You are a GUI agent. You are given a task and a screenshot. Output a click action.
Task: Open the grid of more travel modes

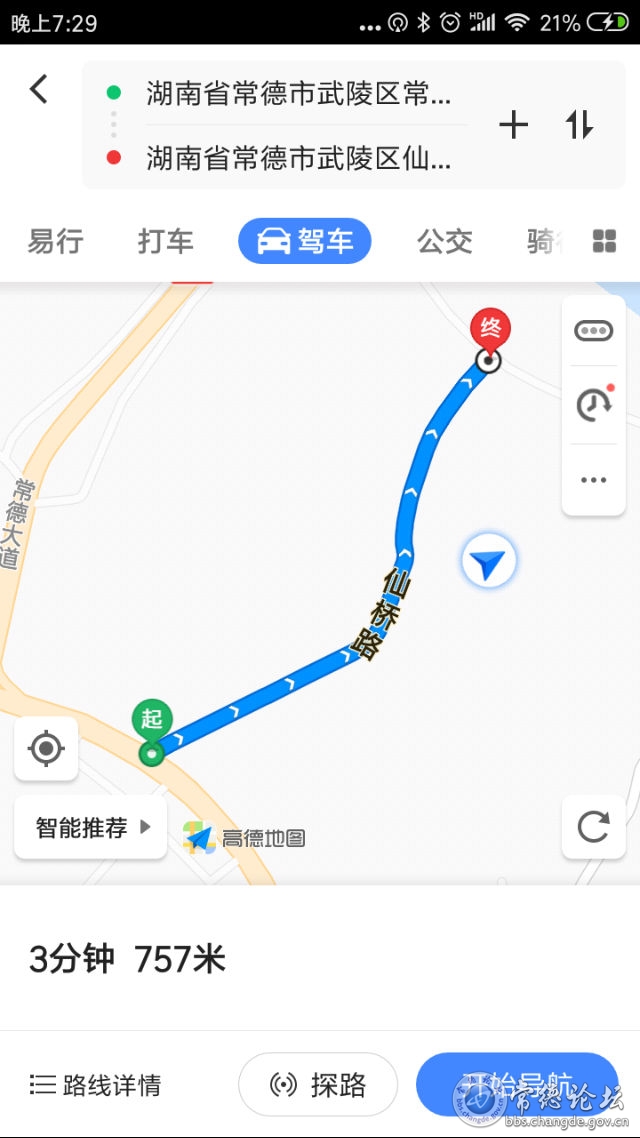point(604,241)
